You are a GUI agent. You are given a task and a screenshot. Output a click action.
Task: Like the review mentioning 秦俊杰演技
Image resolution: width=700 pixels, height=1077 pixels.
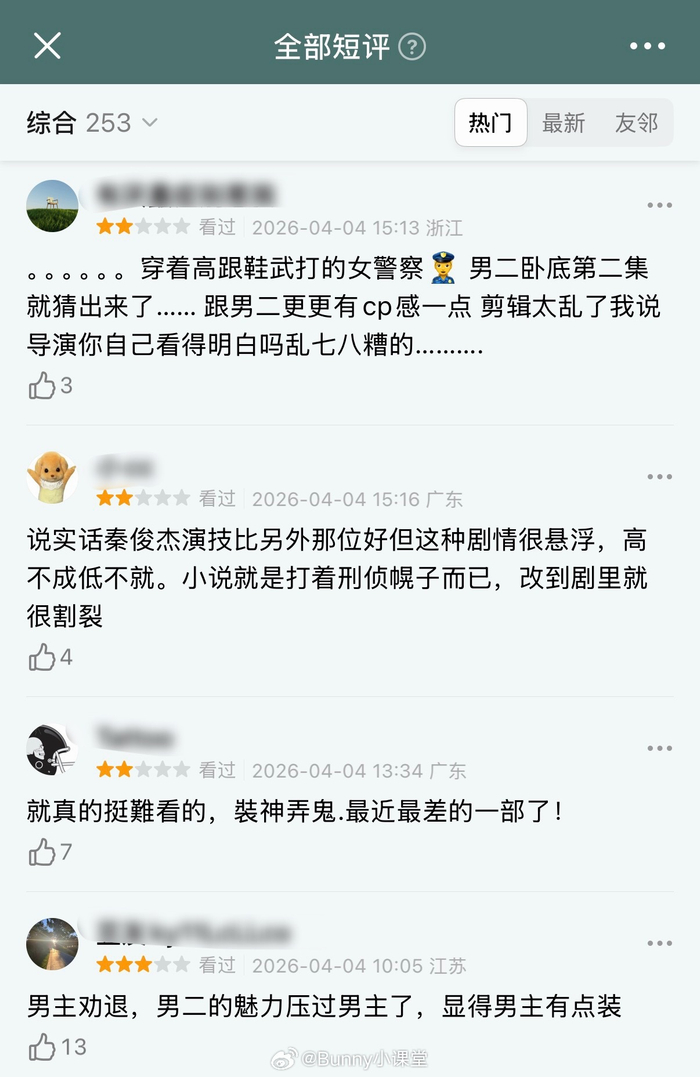(x=43, y=657)
